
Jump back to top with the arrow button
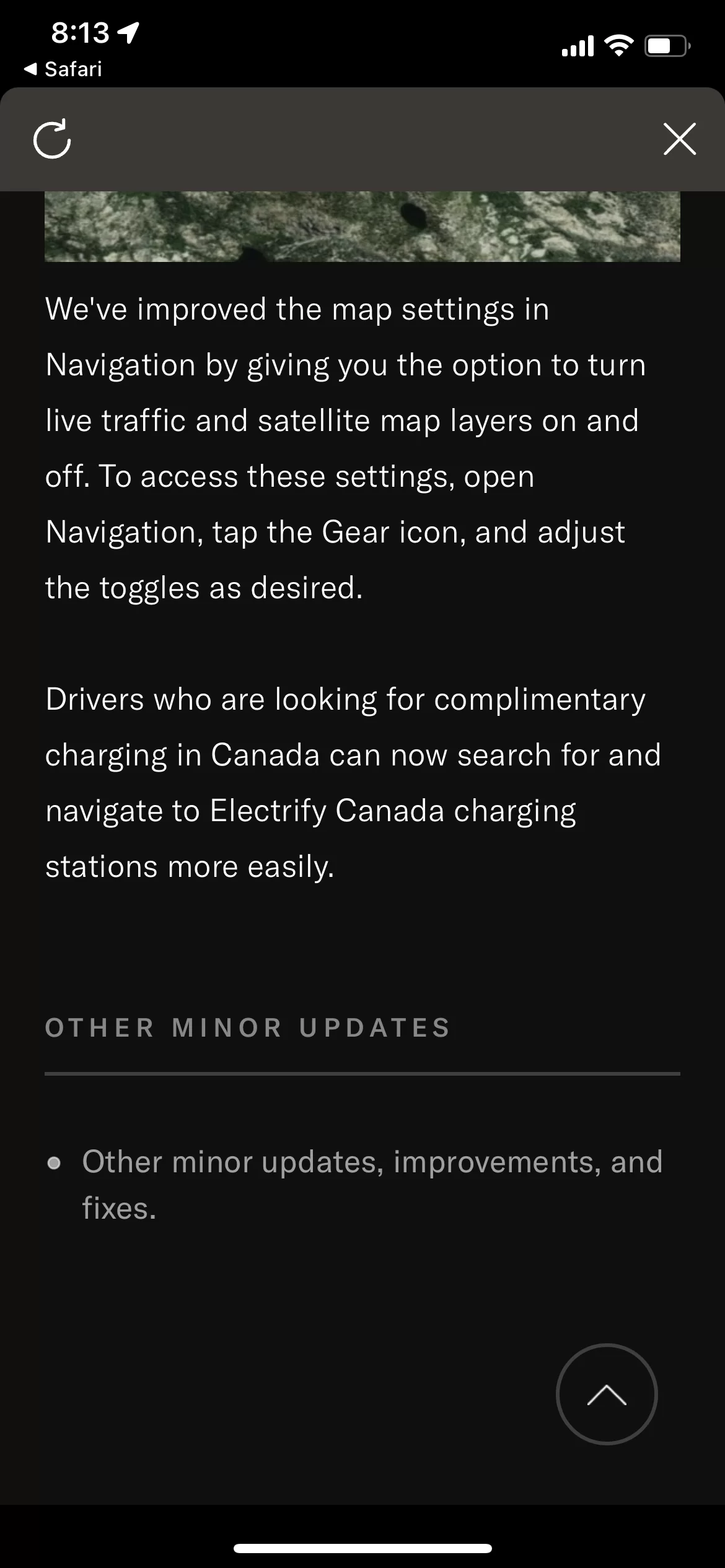[607, 1393]
